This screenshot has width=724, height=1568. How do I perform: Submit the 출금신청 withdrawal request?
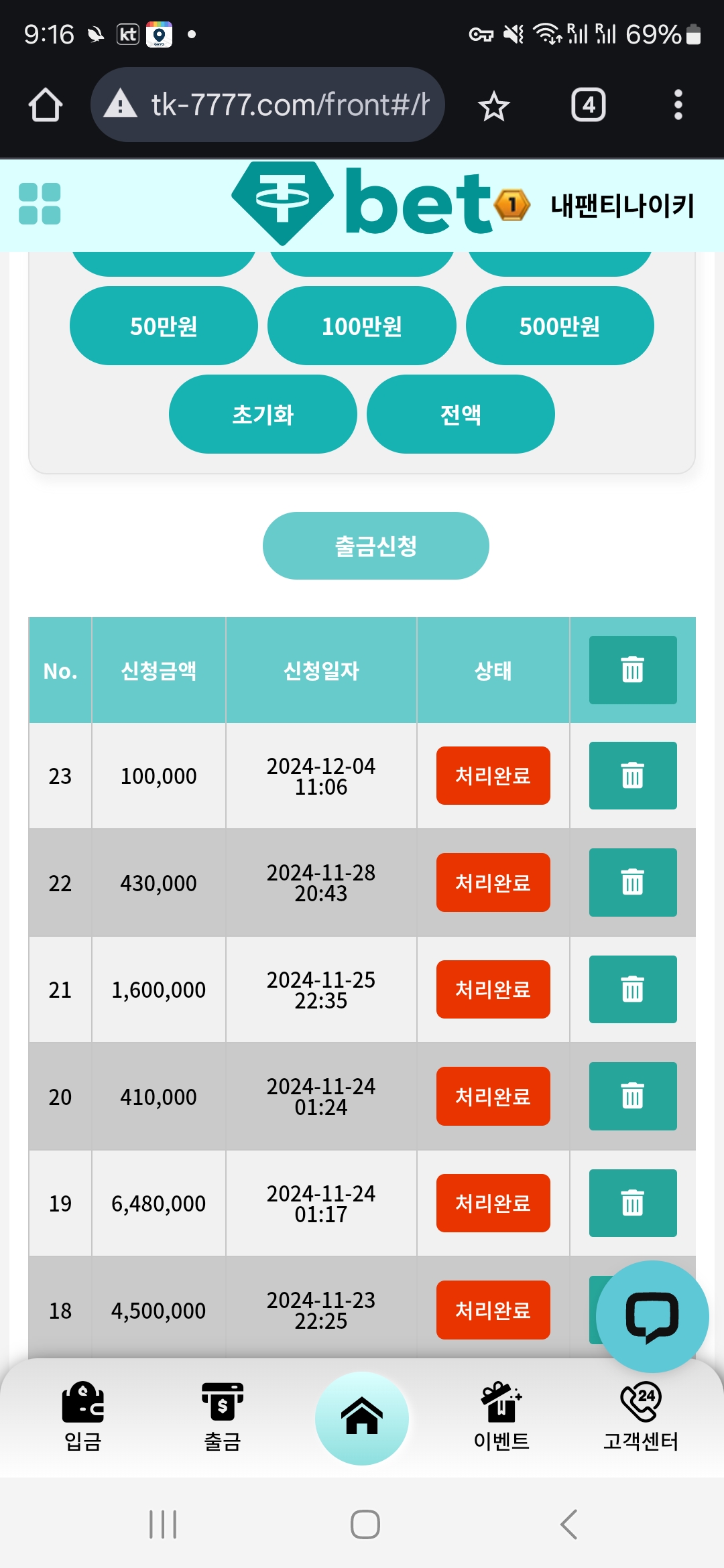coord(376,545)
